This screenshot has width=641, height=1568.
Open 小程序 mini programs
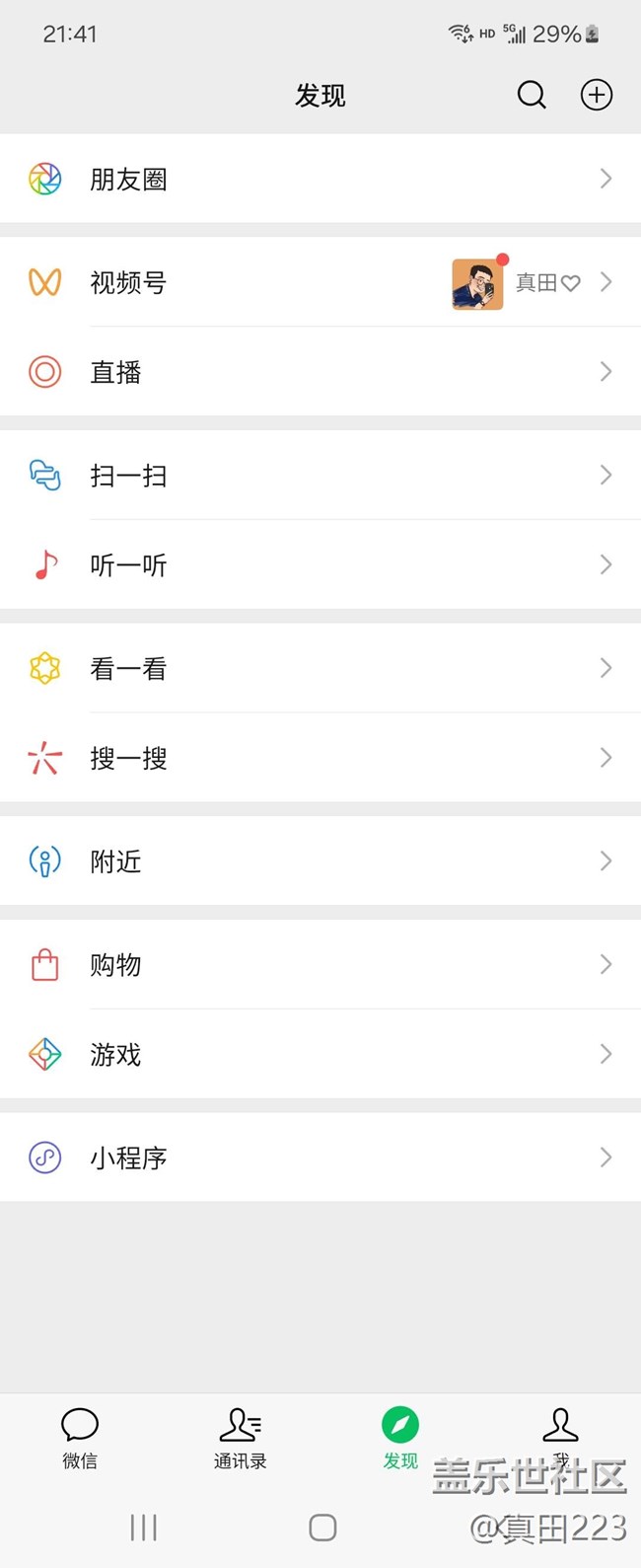[x=320, y=1157]
